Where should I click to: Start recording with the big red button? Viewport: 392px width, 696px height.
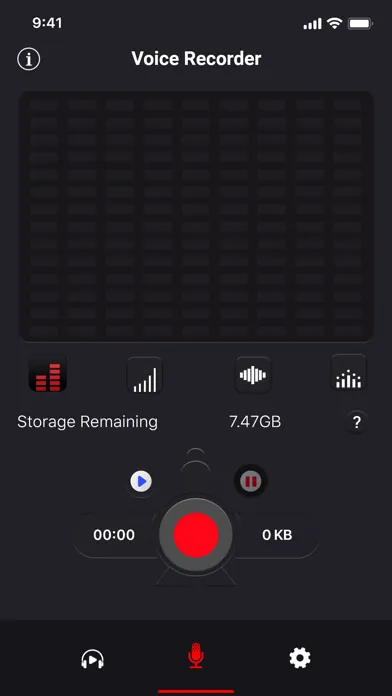pyautogui.click(x=196, y=535)
